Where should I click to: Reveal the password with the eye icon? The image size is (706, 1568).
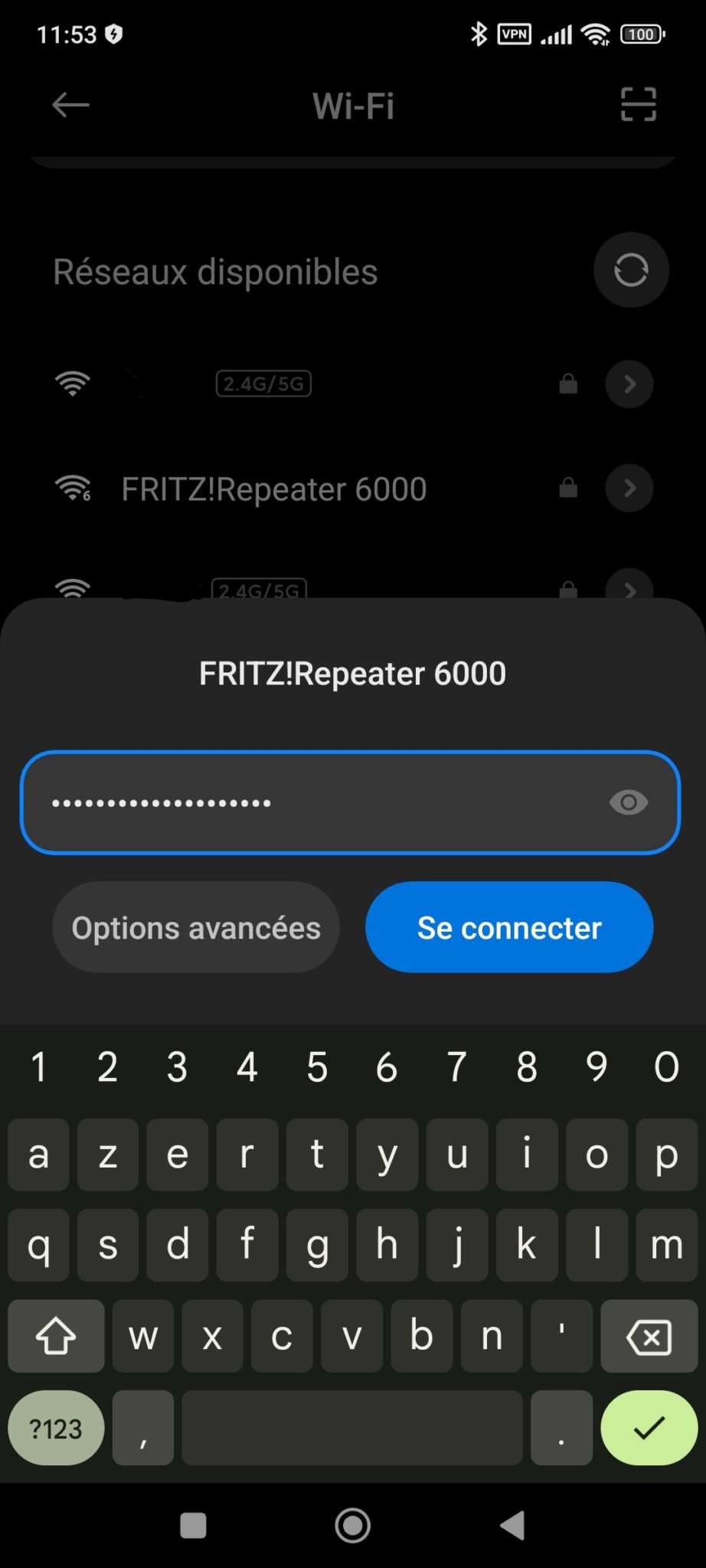pyautogui.click(x=629, y=802)
